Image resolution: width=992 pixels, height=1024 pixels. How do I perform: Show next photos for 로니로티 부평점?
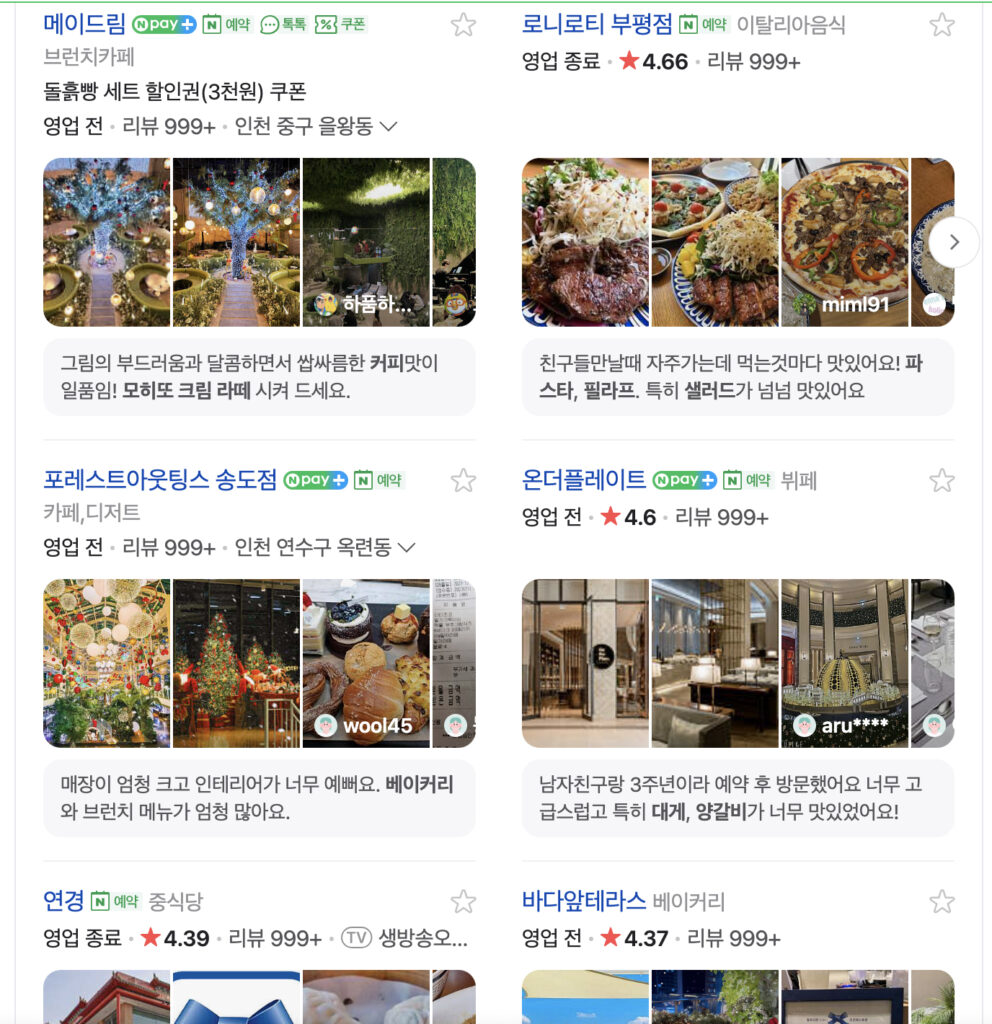click(953, 242)
